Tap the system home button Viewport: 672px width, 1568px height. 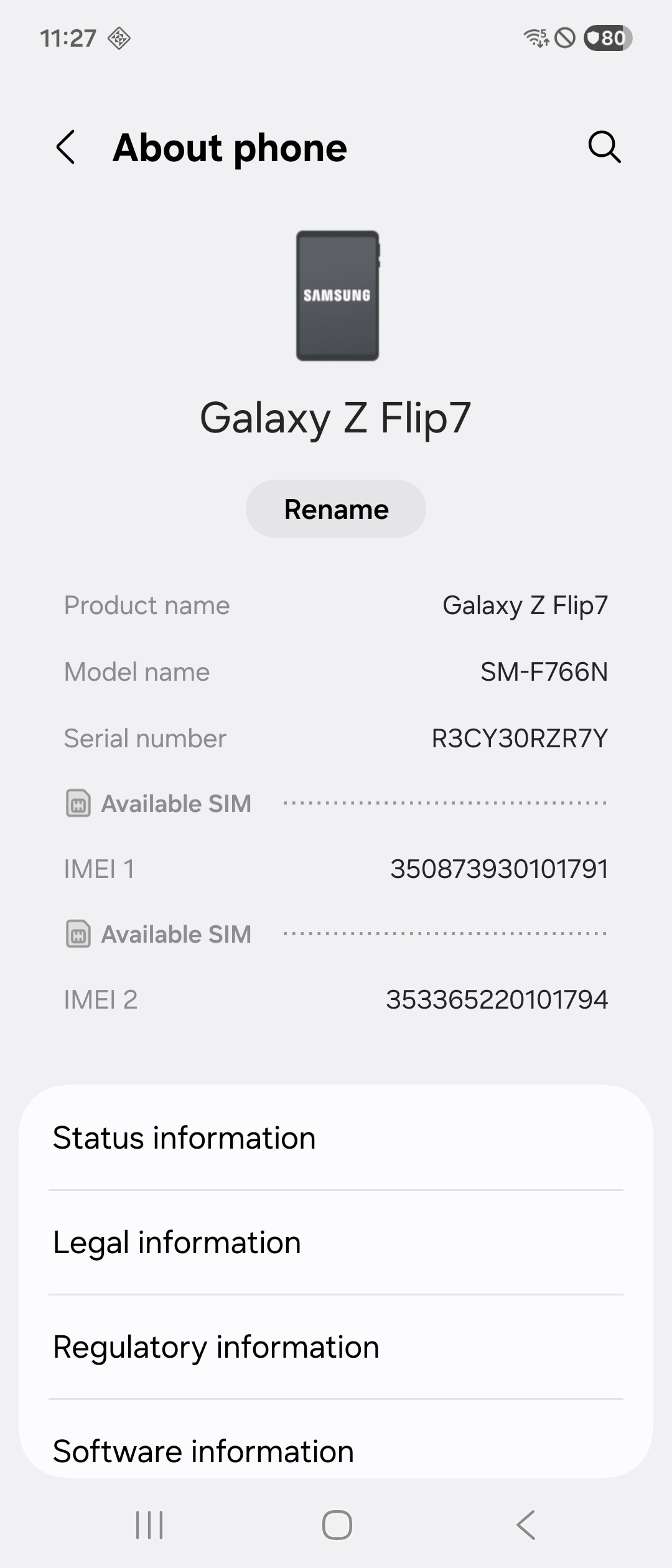337,1525
